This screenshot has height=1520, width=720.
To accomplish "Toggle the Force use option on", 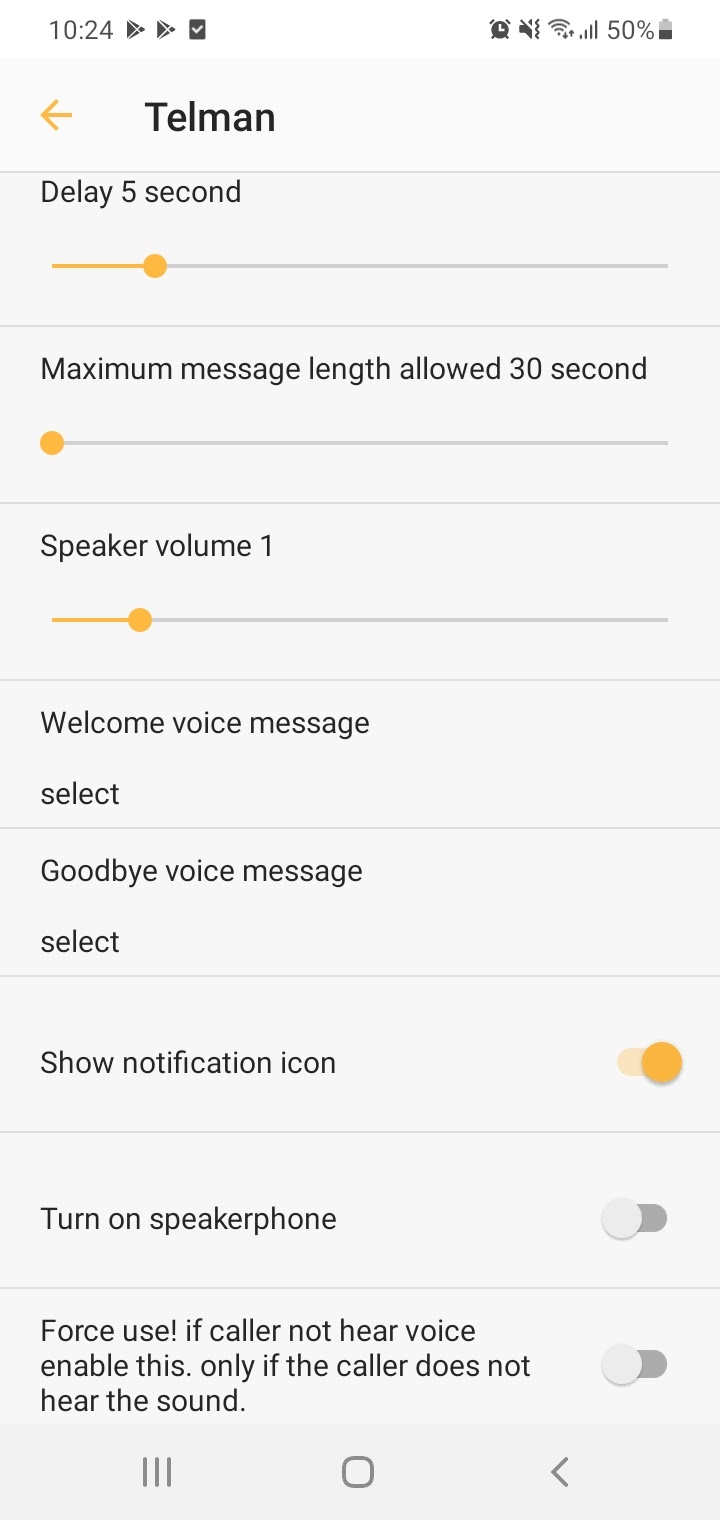I will 635,1365.
